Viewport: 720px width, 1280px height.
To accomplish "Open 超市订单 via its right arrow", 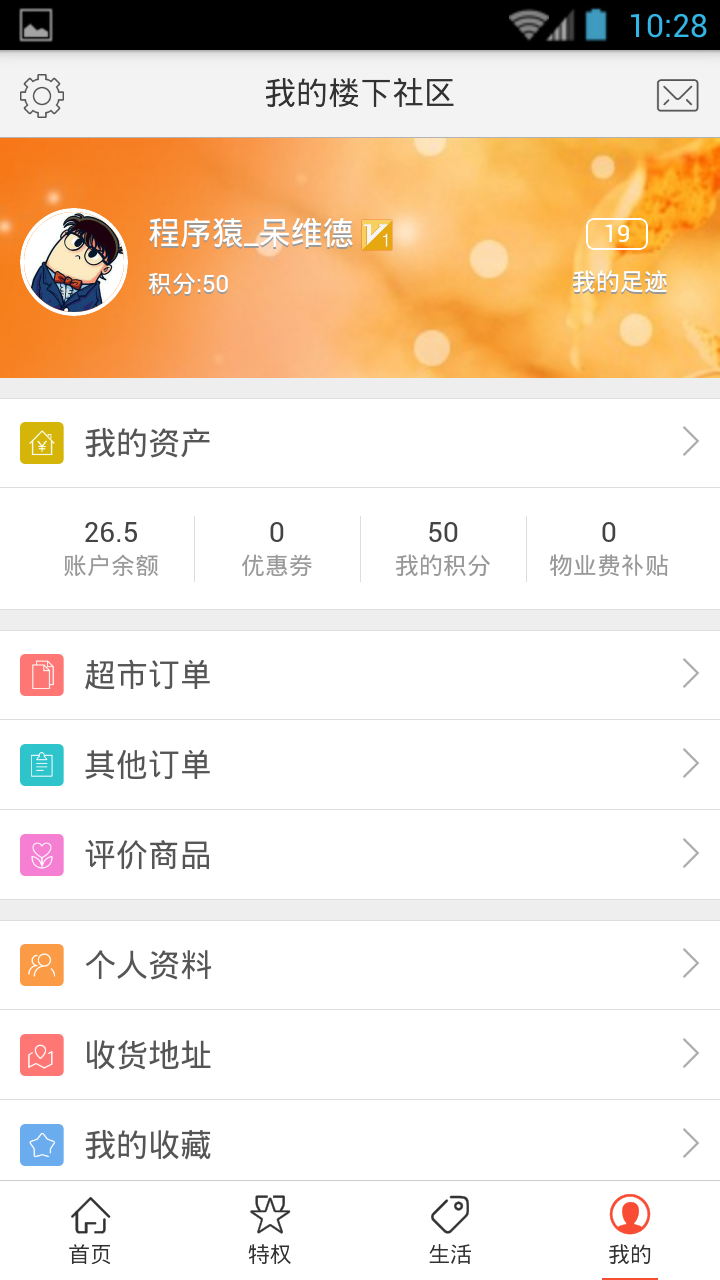I will pos(690,675).
